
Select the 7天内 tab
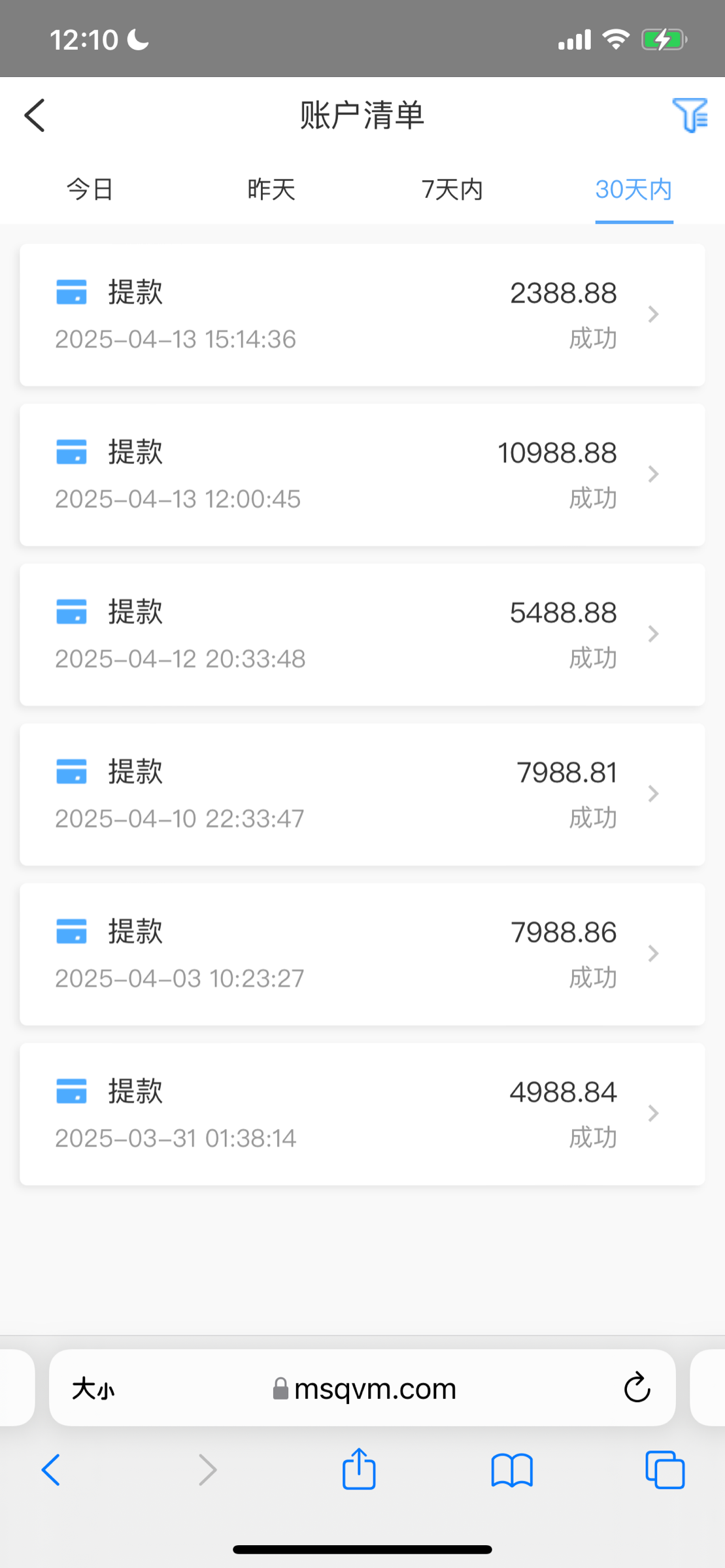[452, 189]
